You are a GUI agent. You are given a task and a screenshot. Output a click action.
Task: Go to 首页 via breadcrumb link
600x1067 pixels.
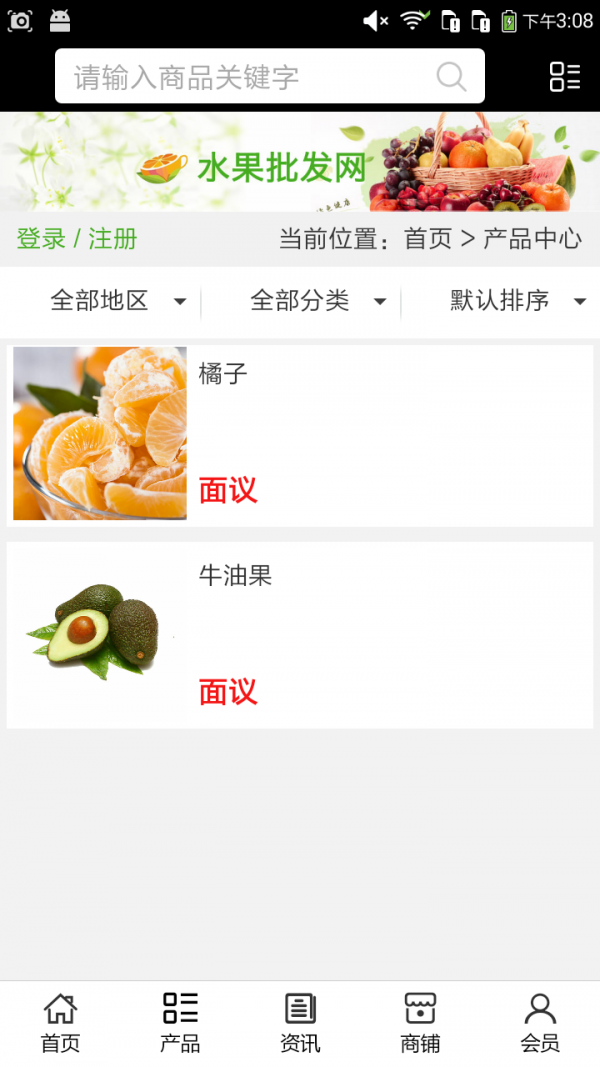[x=428, y=239]
